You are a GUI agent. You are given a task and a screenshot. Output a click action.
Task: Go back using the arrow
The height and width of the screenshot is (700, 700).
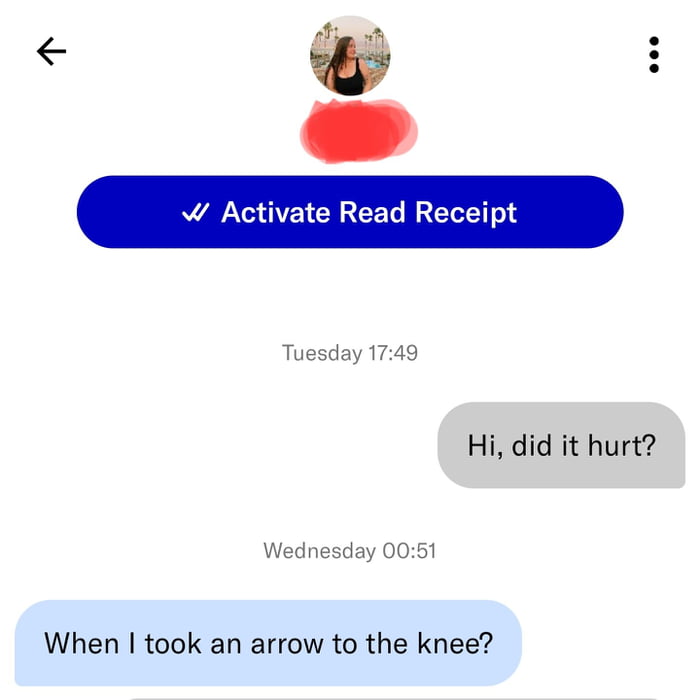51,52
